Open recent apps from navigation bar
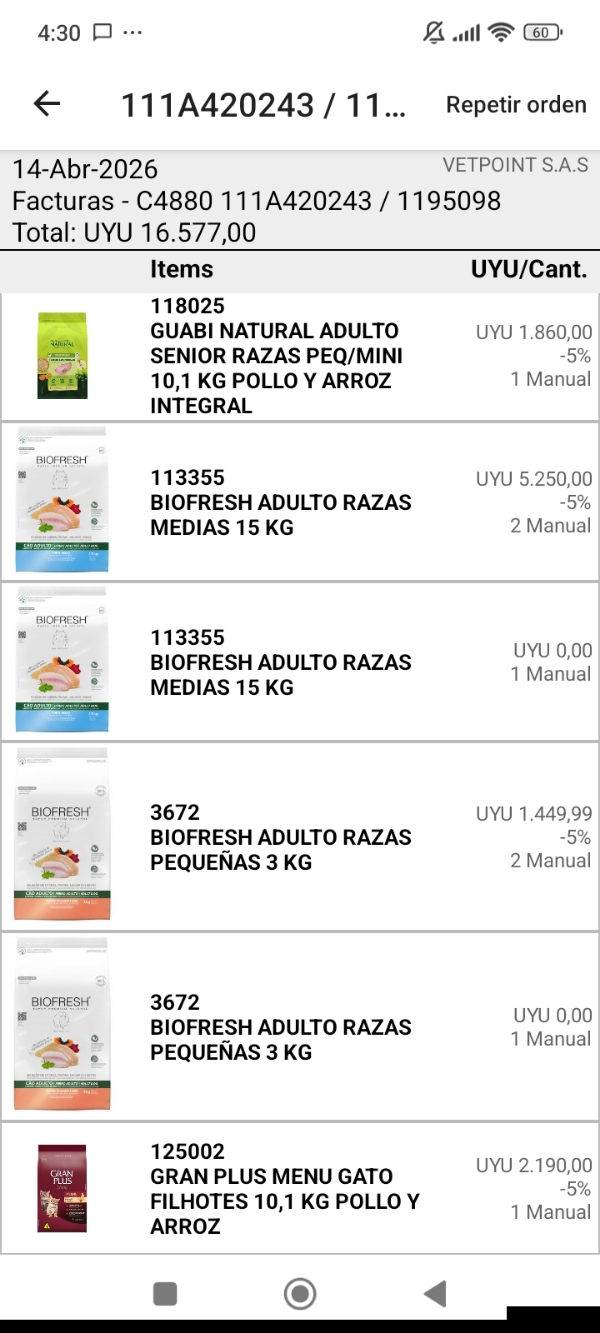 click(x=165, y=1294)
